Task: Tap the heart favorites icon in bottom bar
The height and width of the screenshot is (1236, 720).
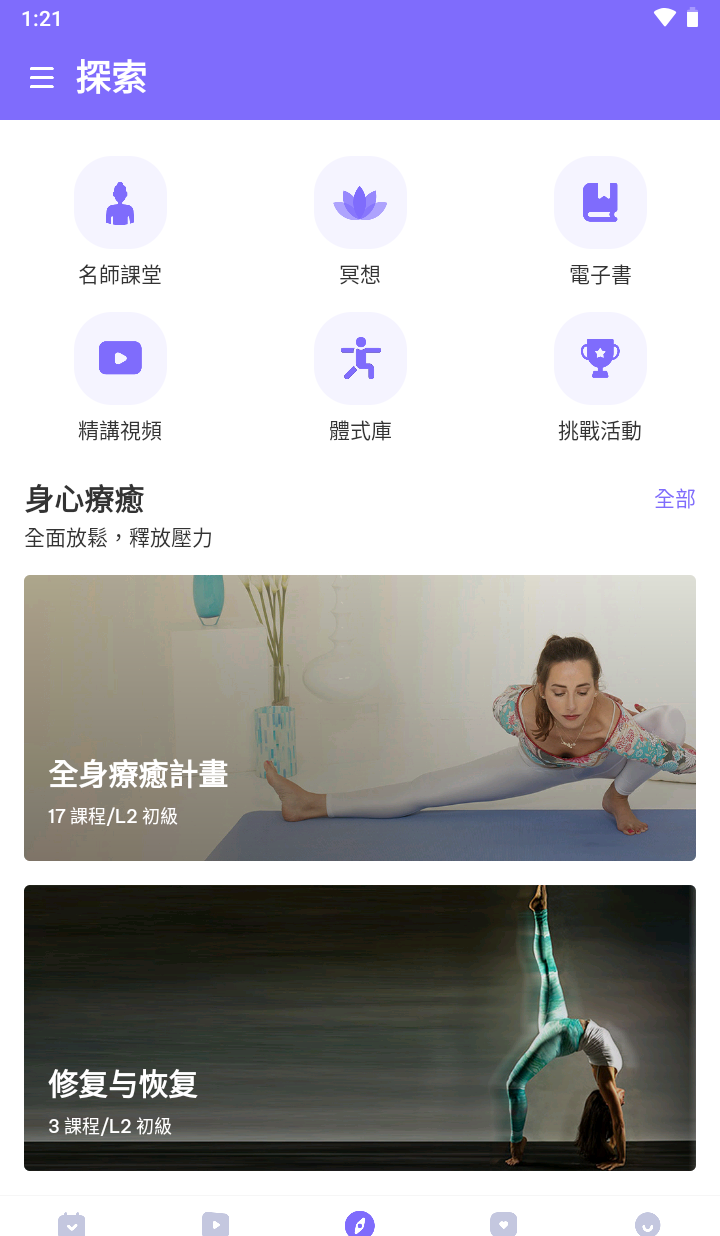Action: (x=504, y=1222)
